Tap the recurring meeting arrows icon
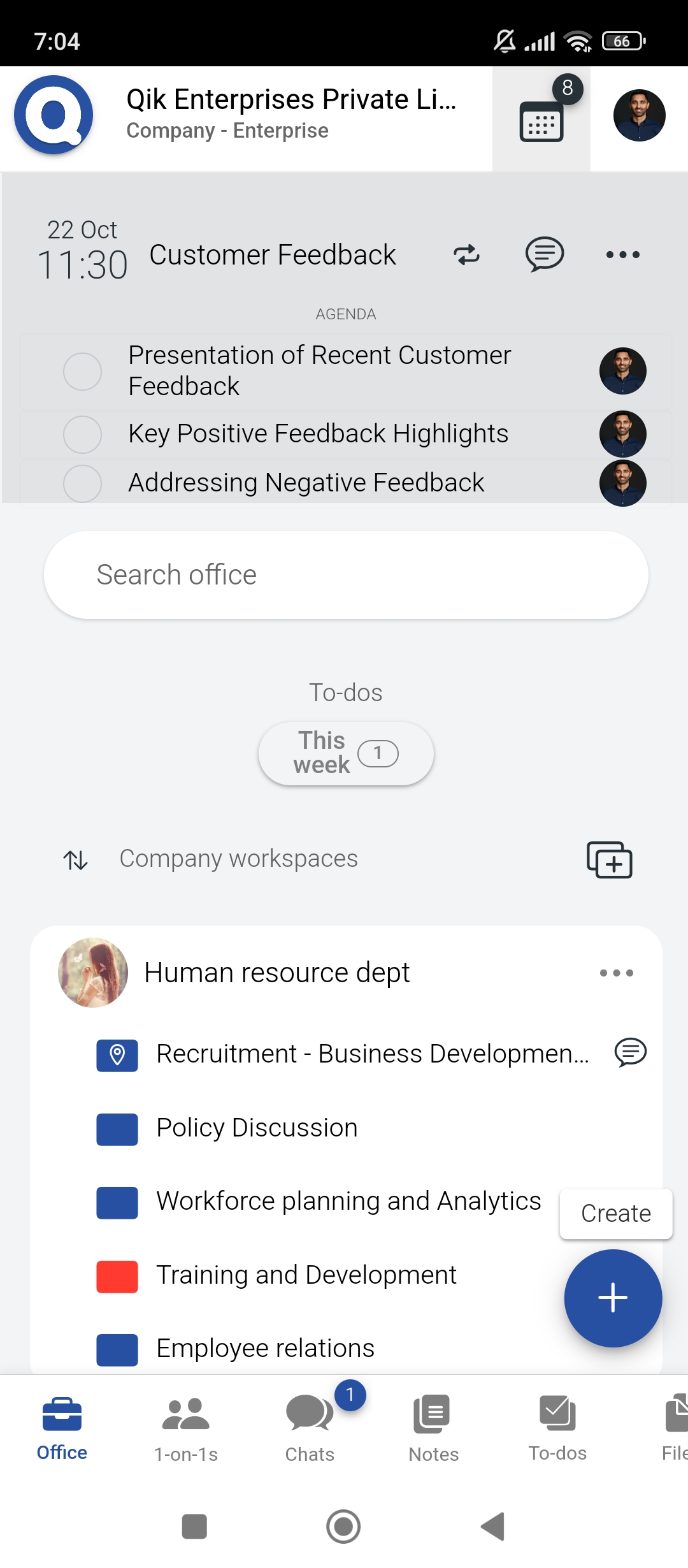The height and width of the screenshot is (1568, 688). [x=466, y=254]
